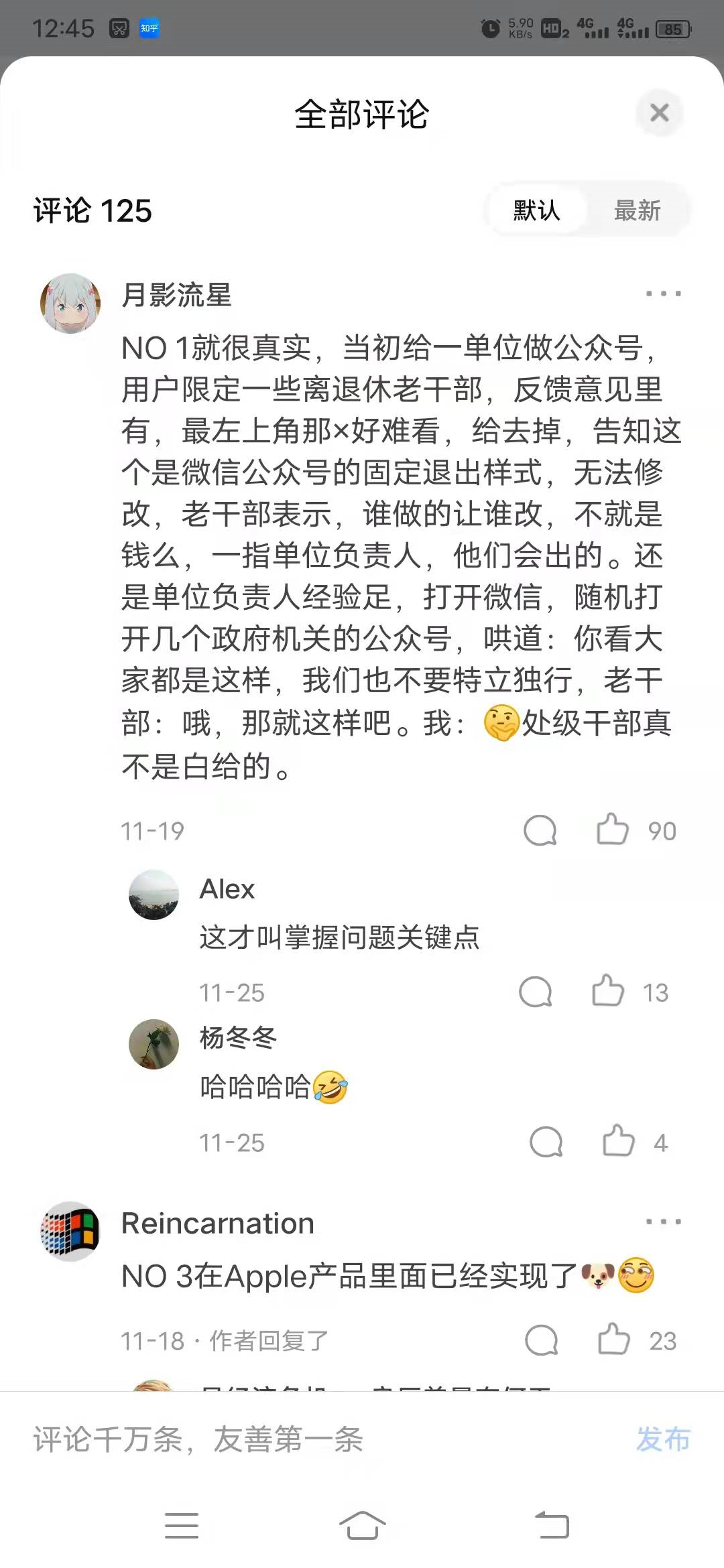View Alex's profile avatar
Screen dimensions: 724x1568
pyautogui.click(x=154, y=895)
